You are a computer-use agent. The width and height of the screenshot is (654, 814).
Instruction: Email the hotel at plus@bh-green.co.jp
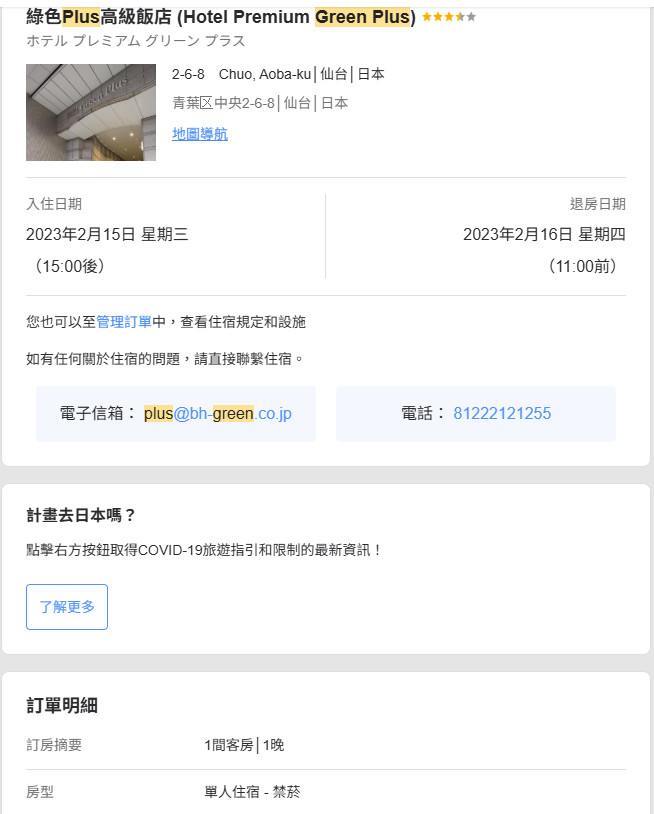coord(217,413)
